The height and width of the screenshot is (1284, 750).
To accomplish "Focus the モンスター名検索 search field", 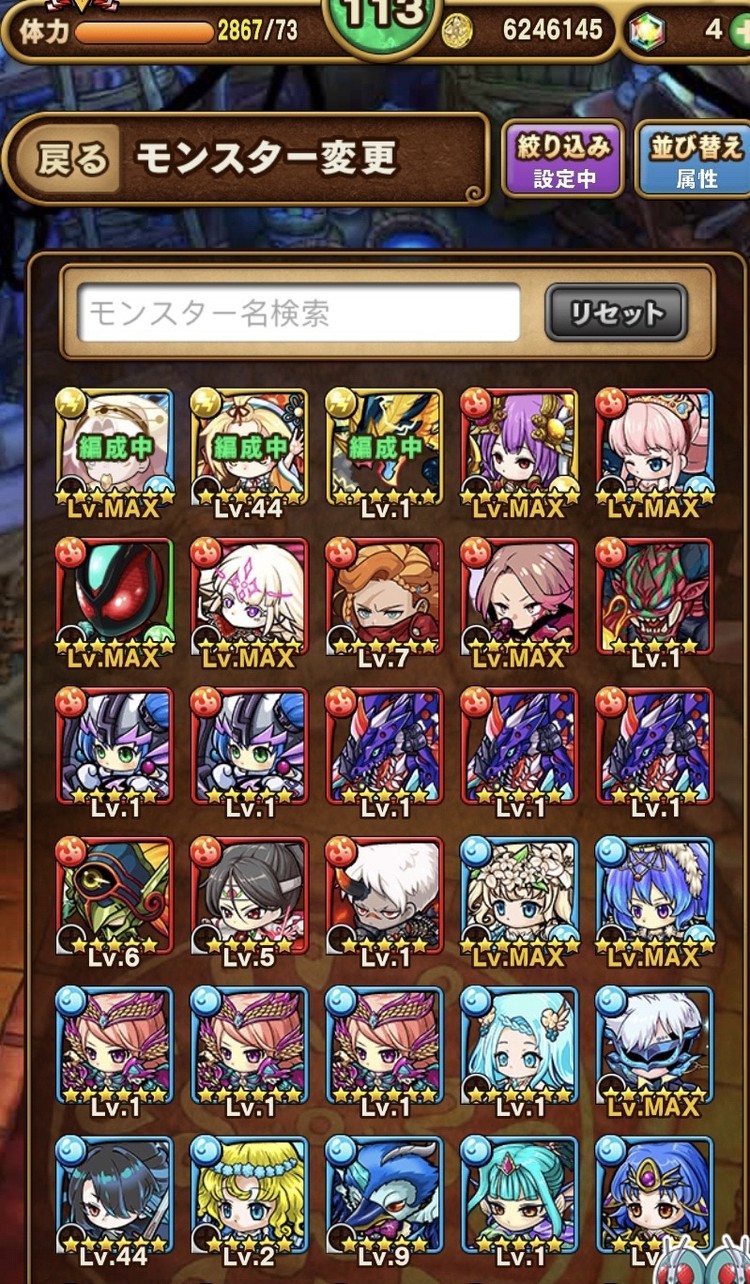I will [300, 314].
